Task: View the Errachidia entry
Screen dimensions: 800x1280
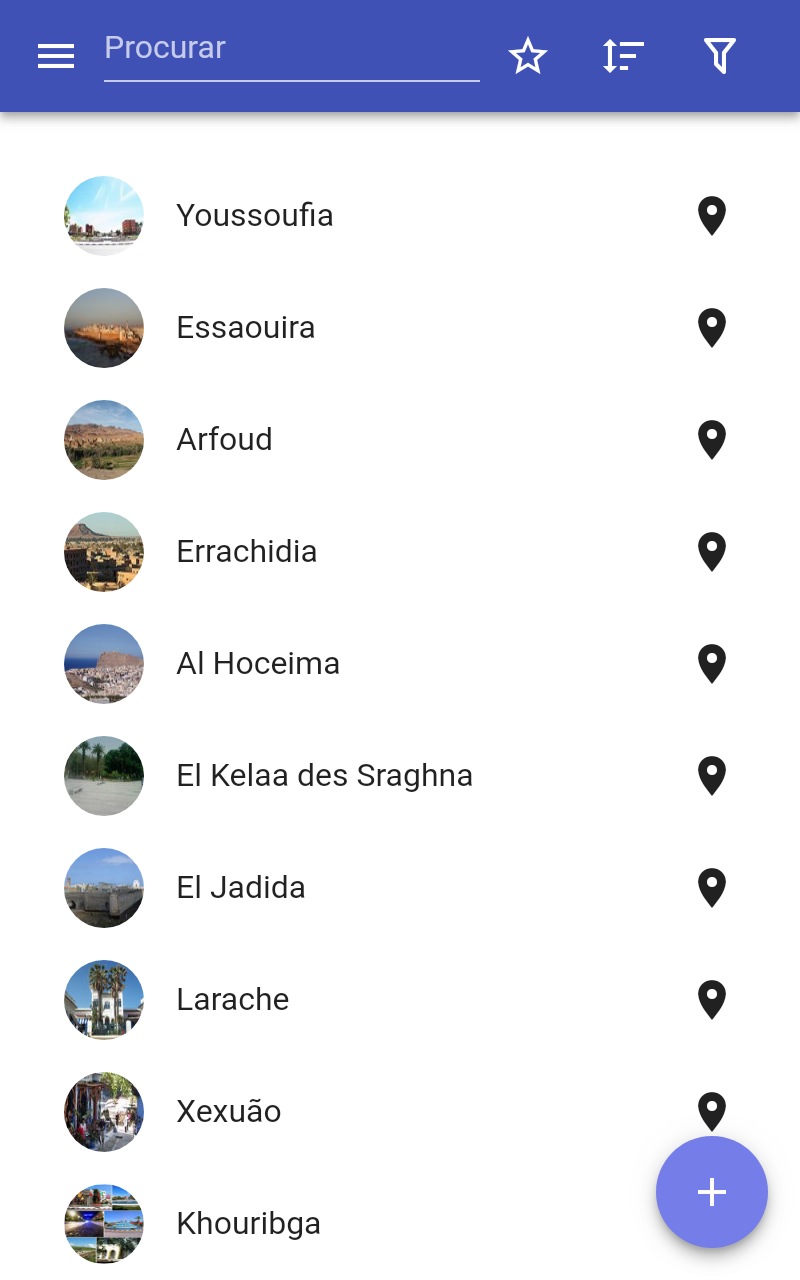Action: pos(247,552)
